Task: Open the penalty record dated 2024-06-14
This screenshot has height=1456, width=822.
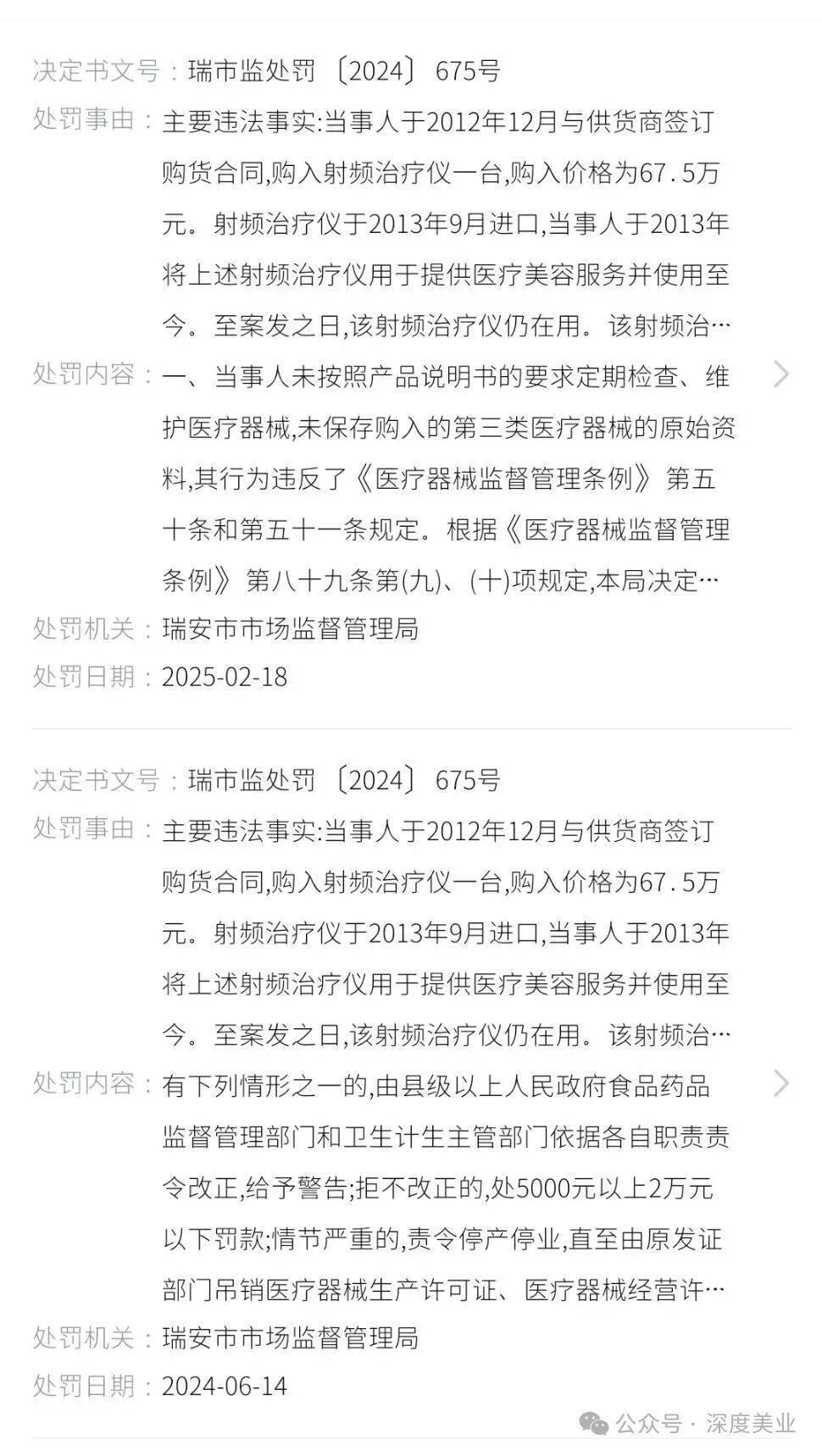Action: tap(780, 1082)
